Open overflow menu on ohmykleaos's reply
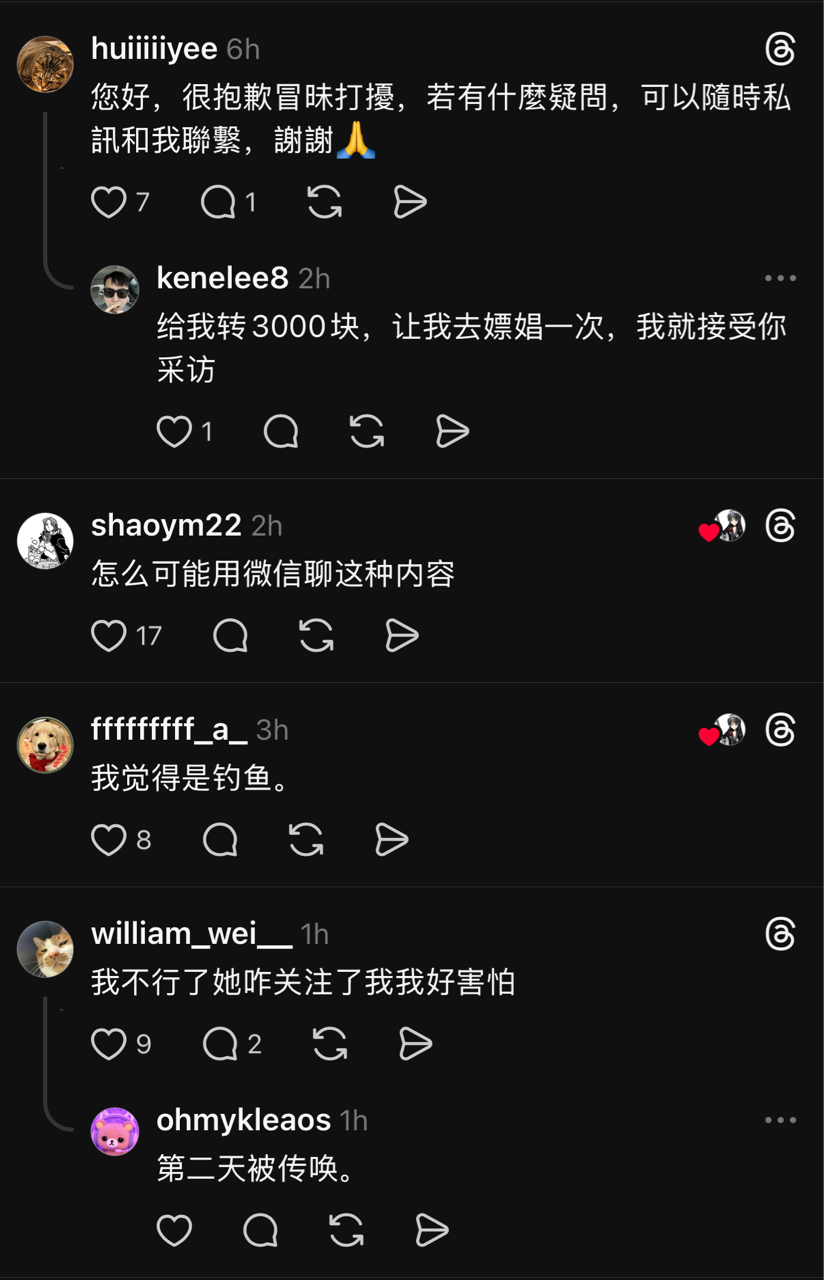The image size is (824, 1280). (780, 1120)
